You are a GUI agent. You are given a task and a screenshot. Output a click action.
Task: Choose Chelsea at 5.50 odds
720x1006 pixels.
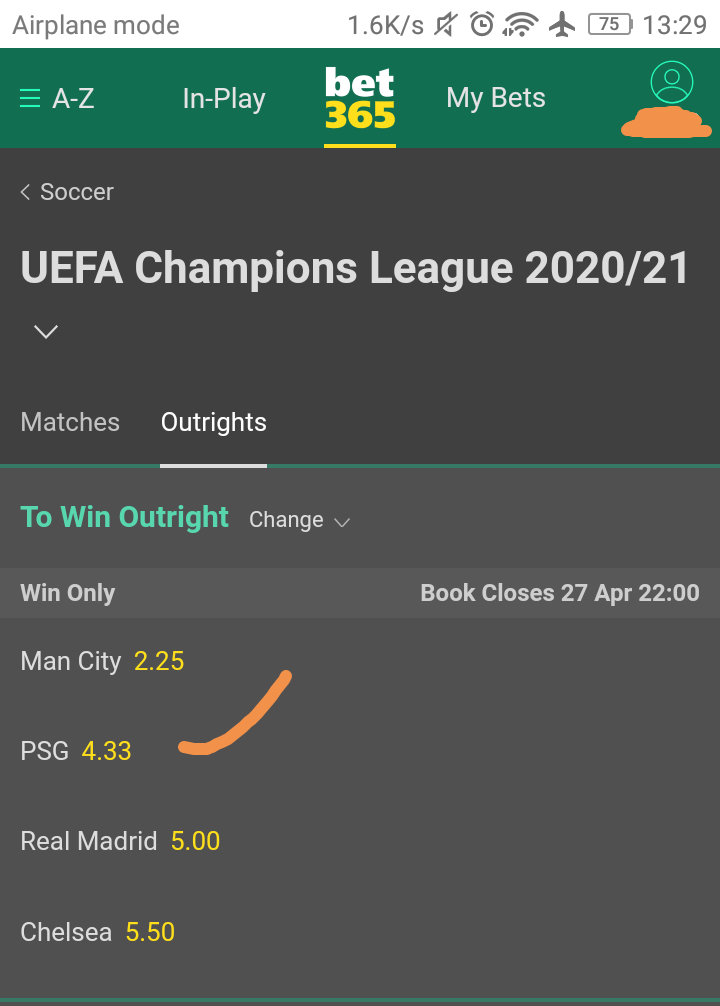point(150,932)
